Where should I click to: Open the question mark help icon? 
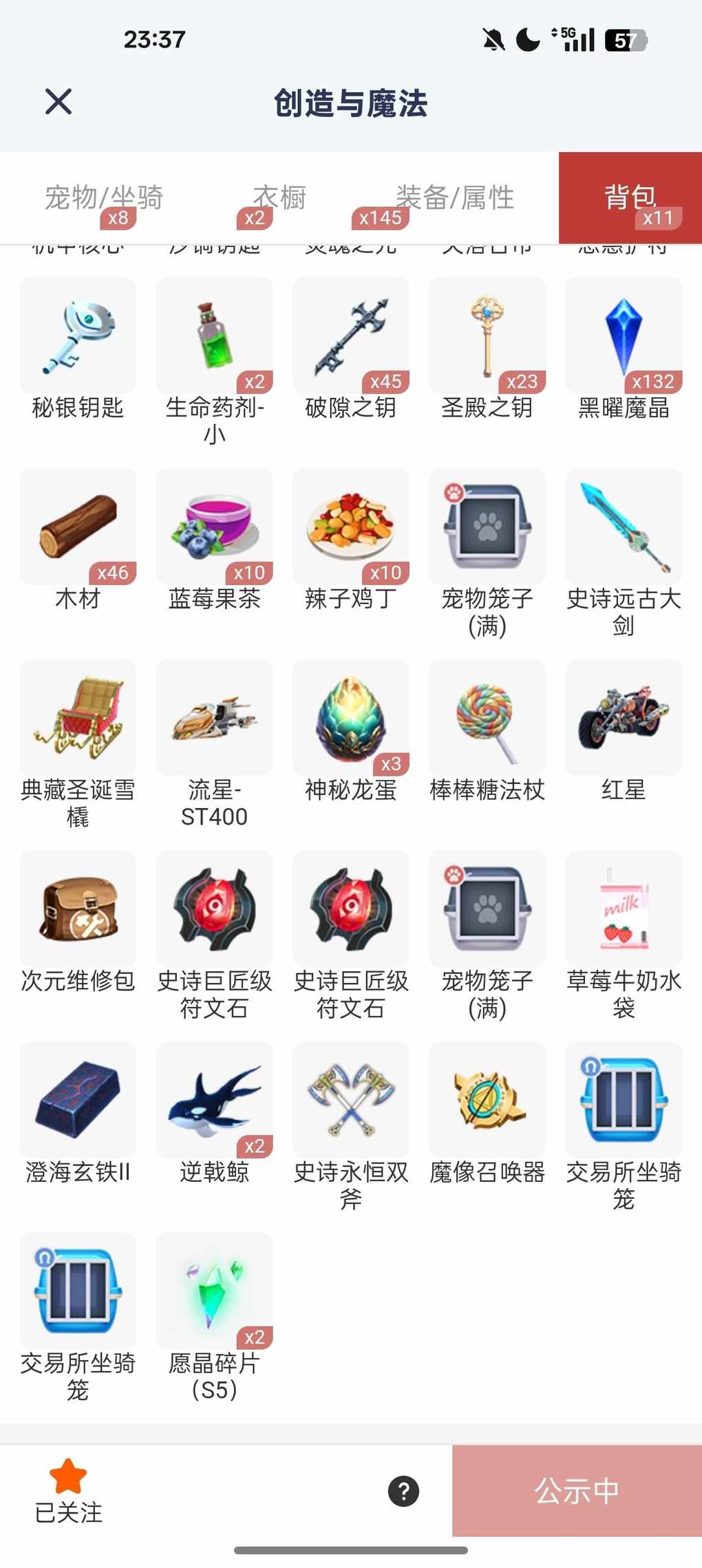(x=403, y=1492)
